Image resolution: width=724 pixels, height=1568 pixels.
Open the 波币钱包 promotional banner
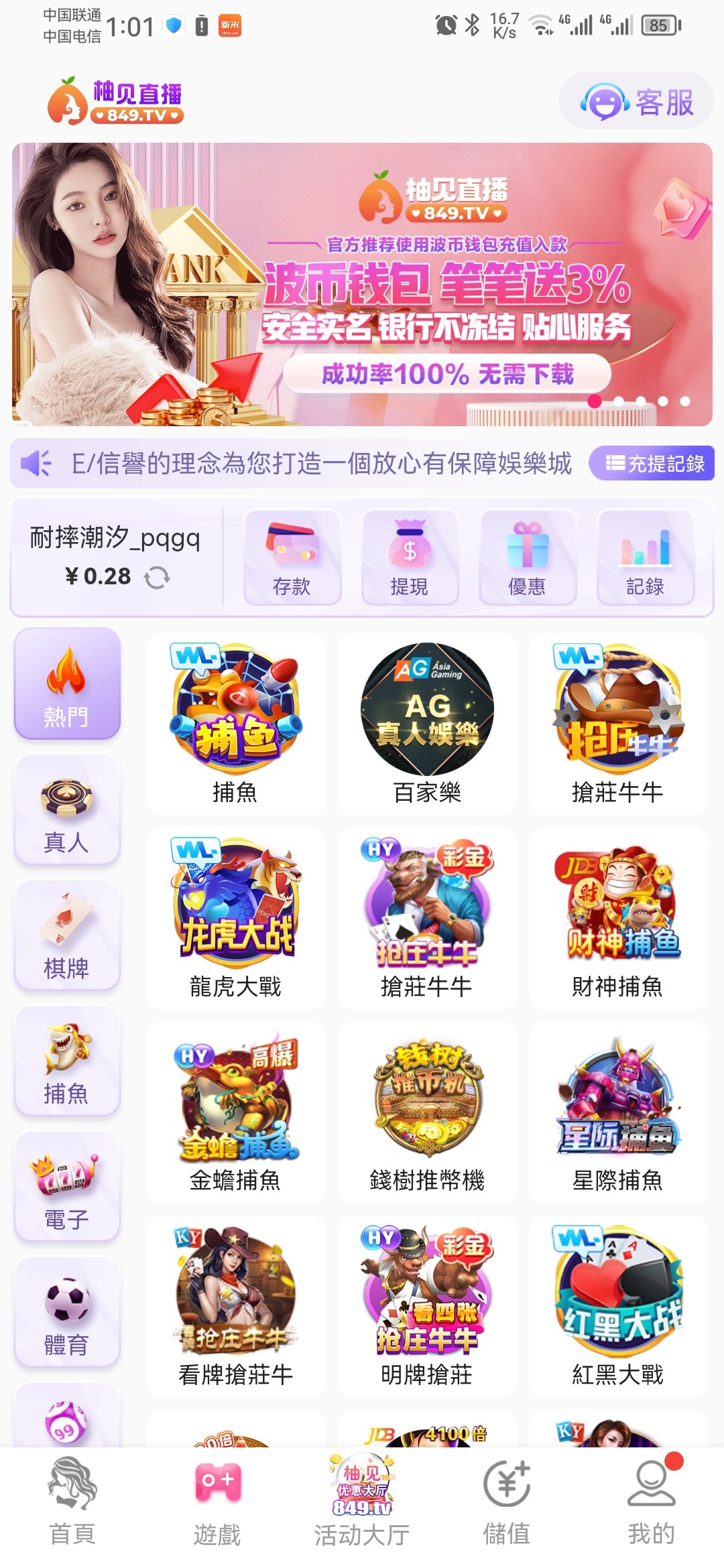coord(362,284)
